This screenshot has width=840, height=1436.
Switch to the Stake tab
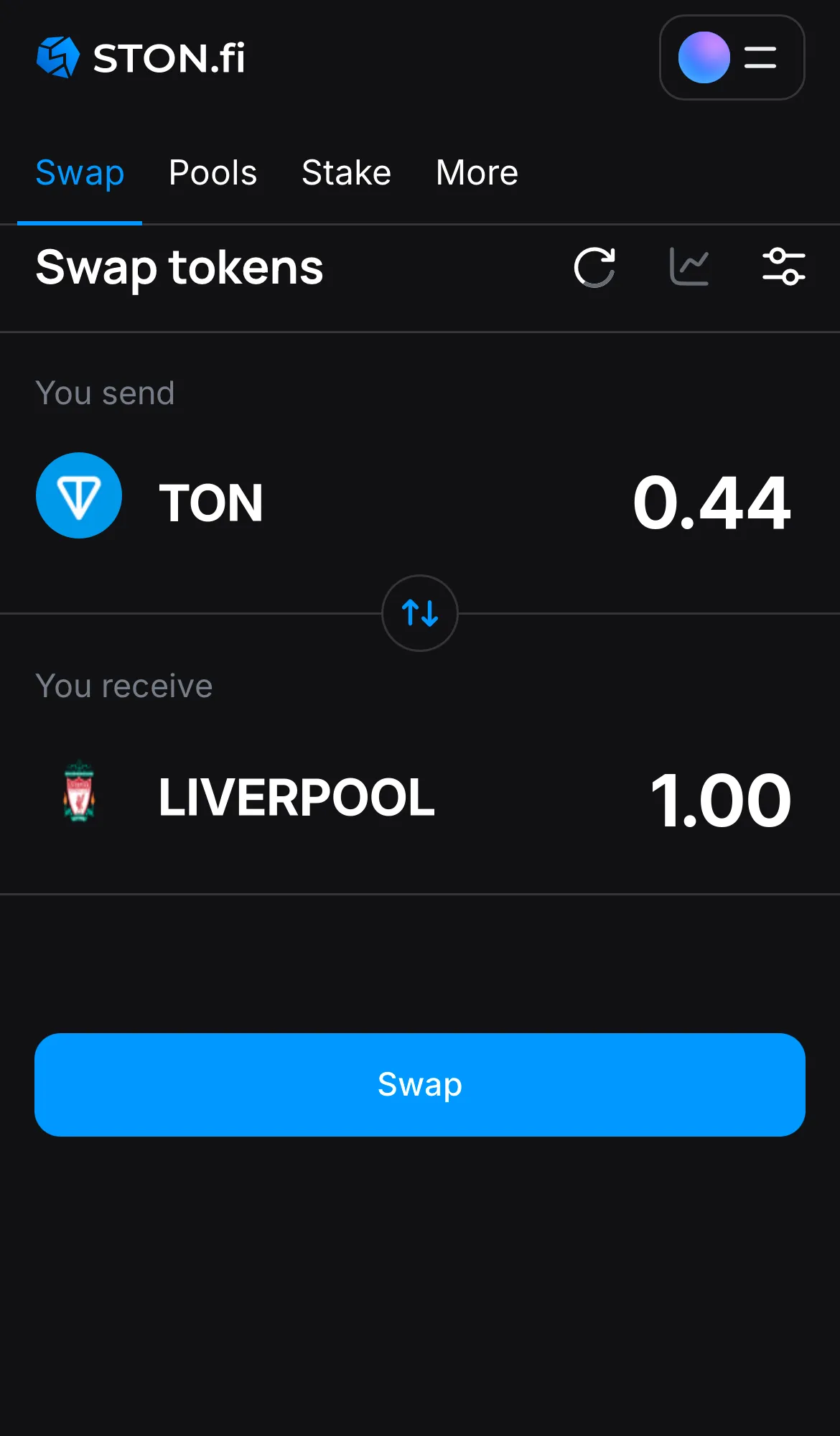click(x=346, y=172)
